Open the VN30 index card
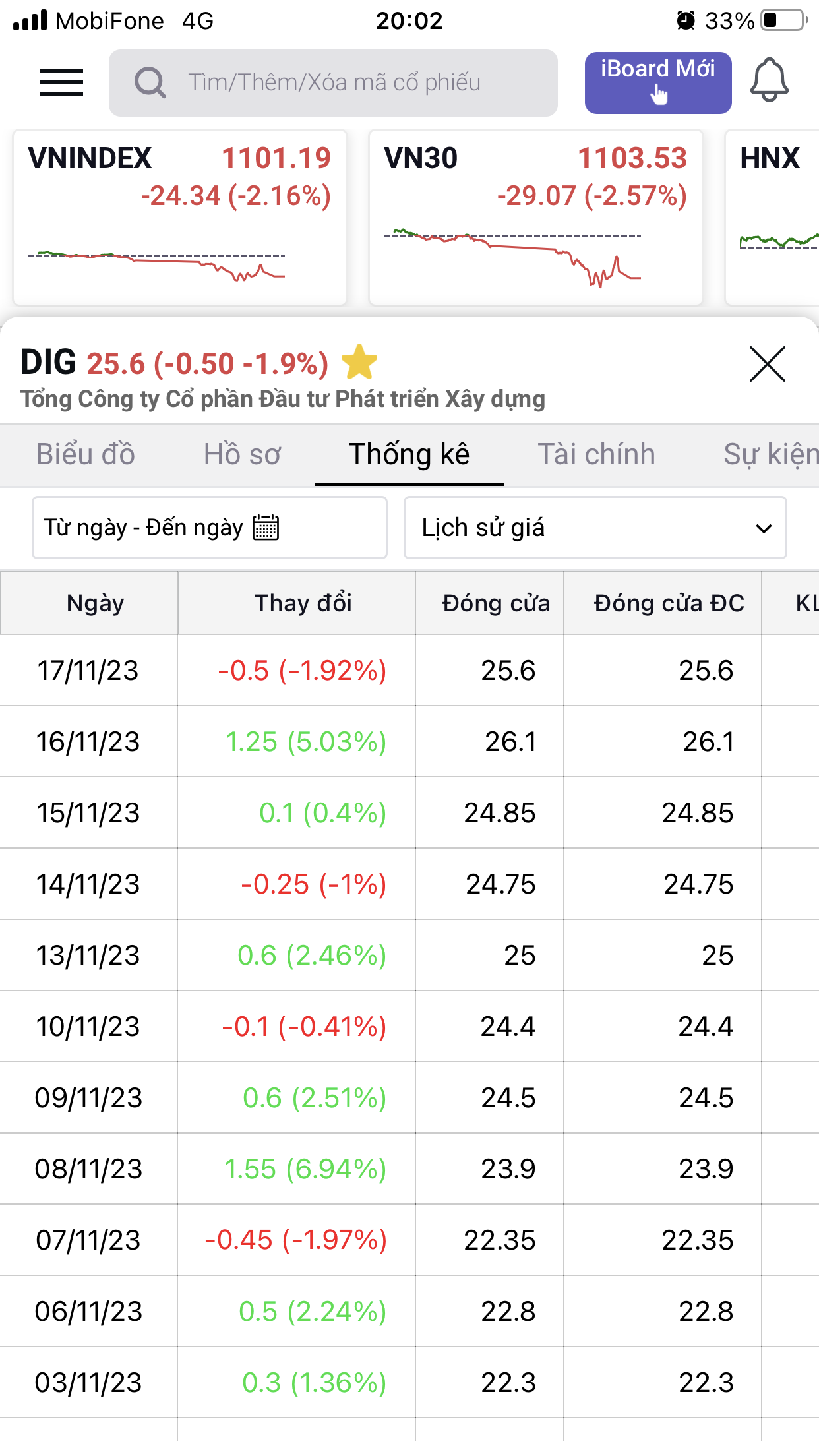Viewport: 819px width, 1456px height. click(535, 217)
